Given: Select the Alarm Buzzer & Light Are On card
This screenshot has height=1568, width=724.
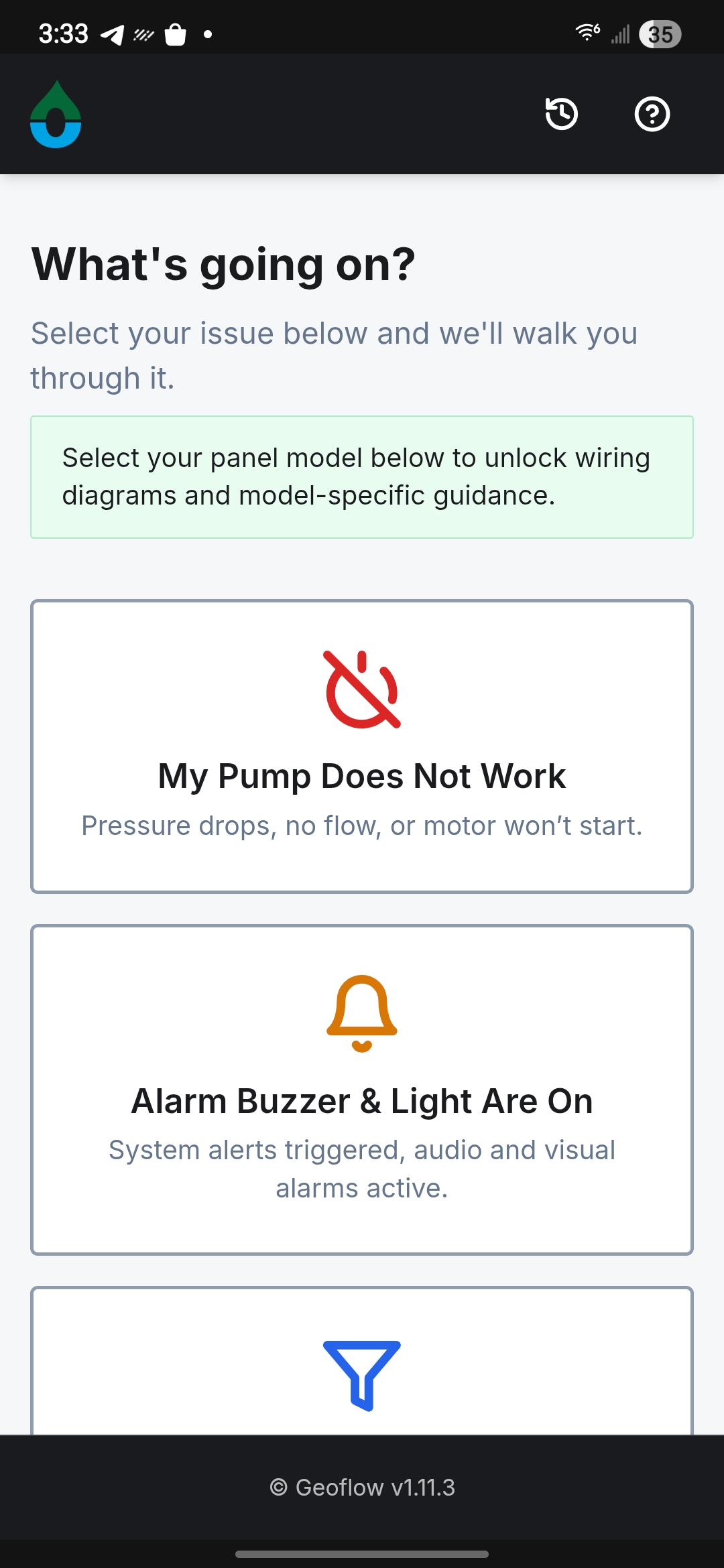Looking at the screenshot, I should coord(361,1086).
